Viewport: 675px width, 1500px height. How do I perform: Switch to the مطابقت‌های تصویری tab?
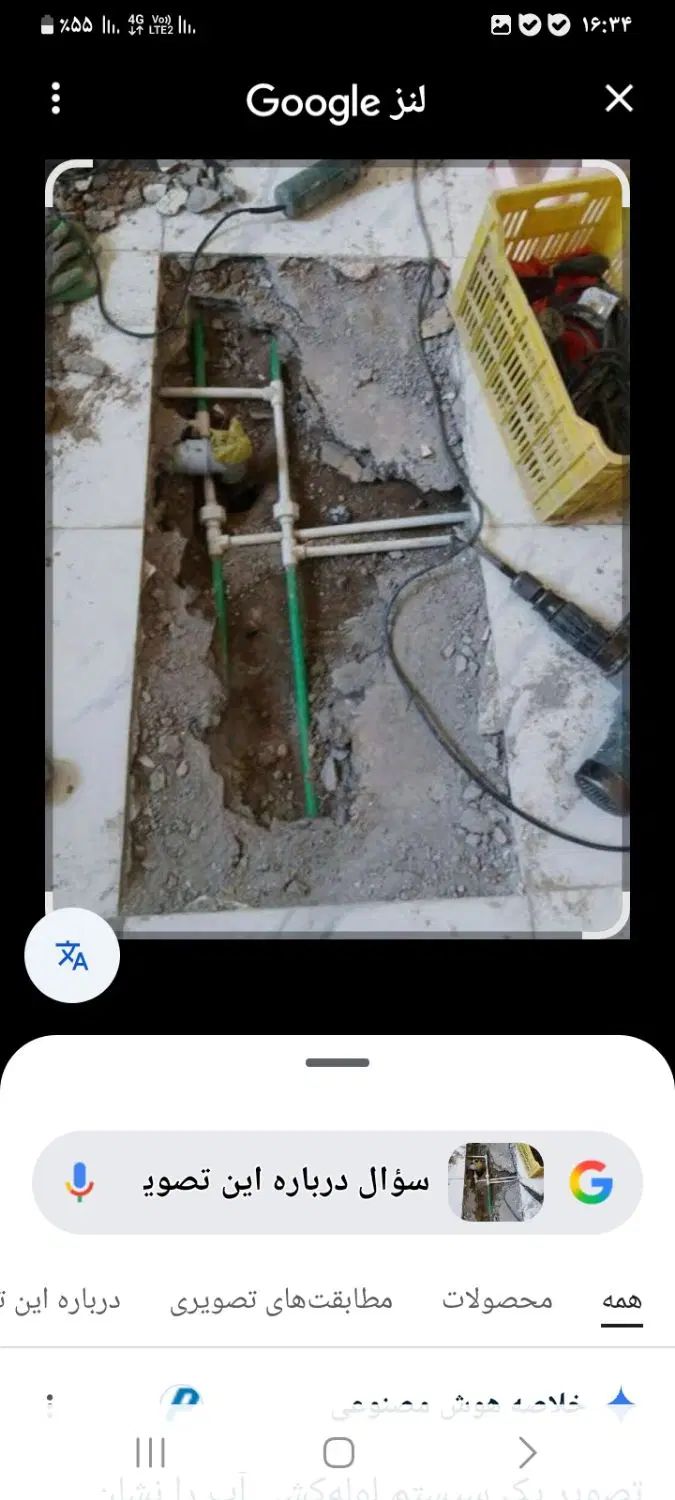tap(281, 1300)
